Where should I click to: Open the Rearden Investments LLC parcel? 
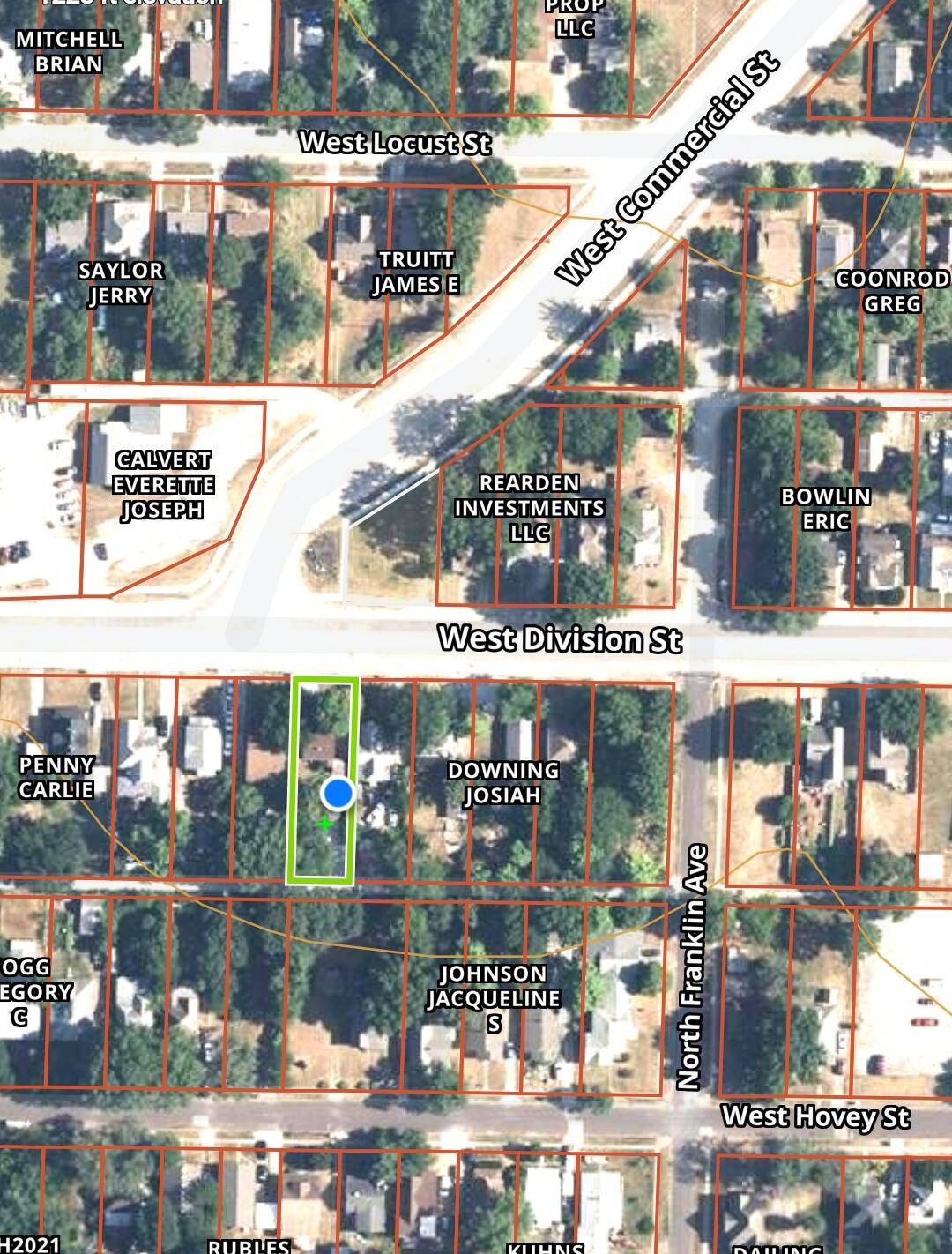tap(529, 508)
